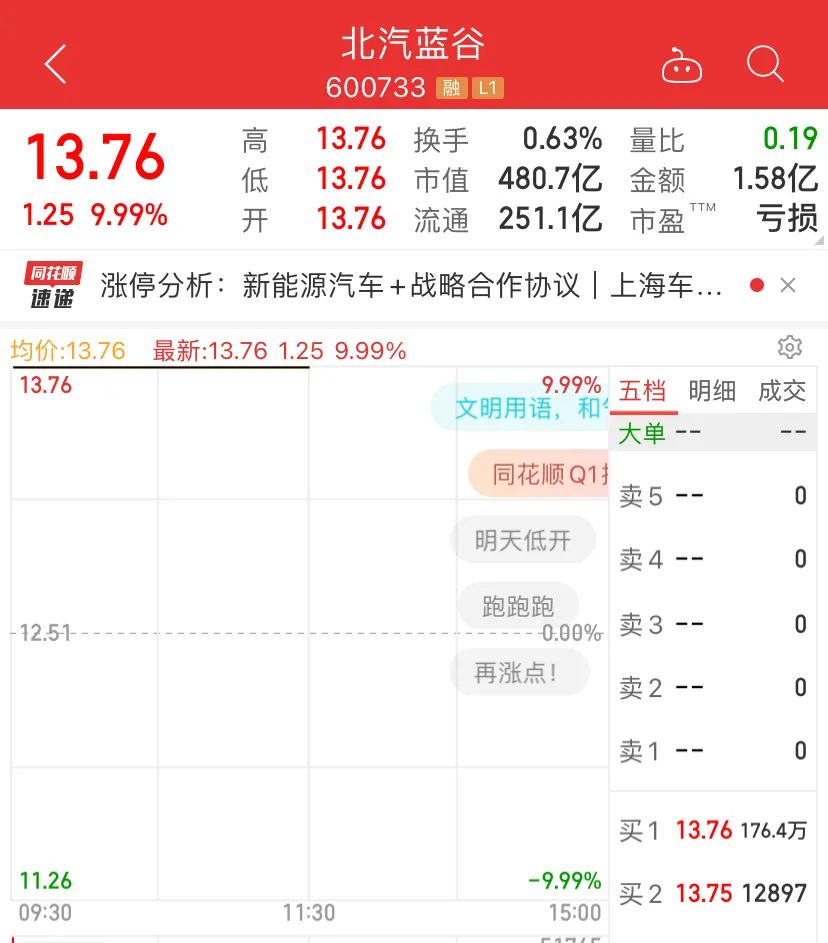Select the 买1 order row at 13.76
828x943 pixels.
point(712,830)
